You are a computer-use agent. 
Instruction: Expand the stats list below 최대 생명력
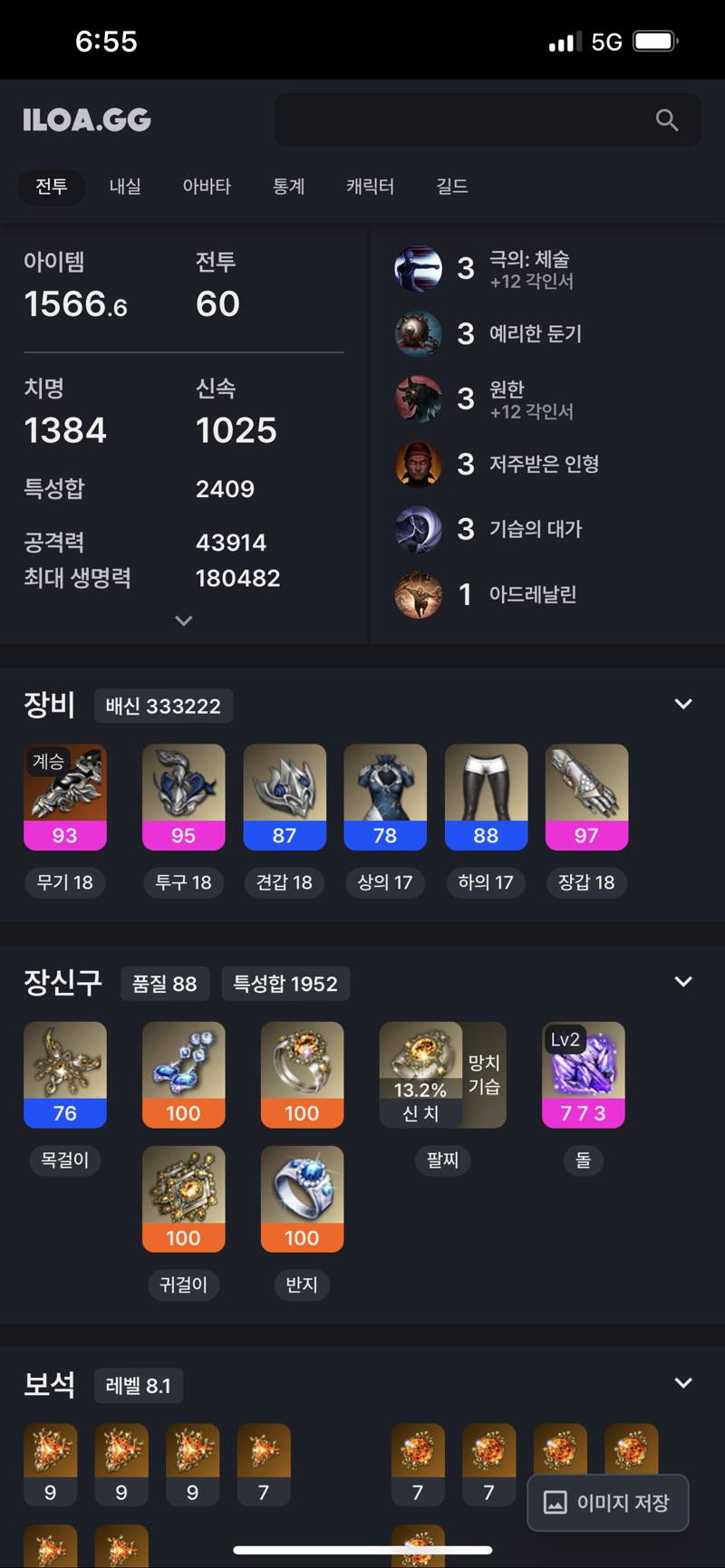184,620
